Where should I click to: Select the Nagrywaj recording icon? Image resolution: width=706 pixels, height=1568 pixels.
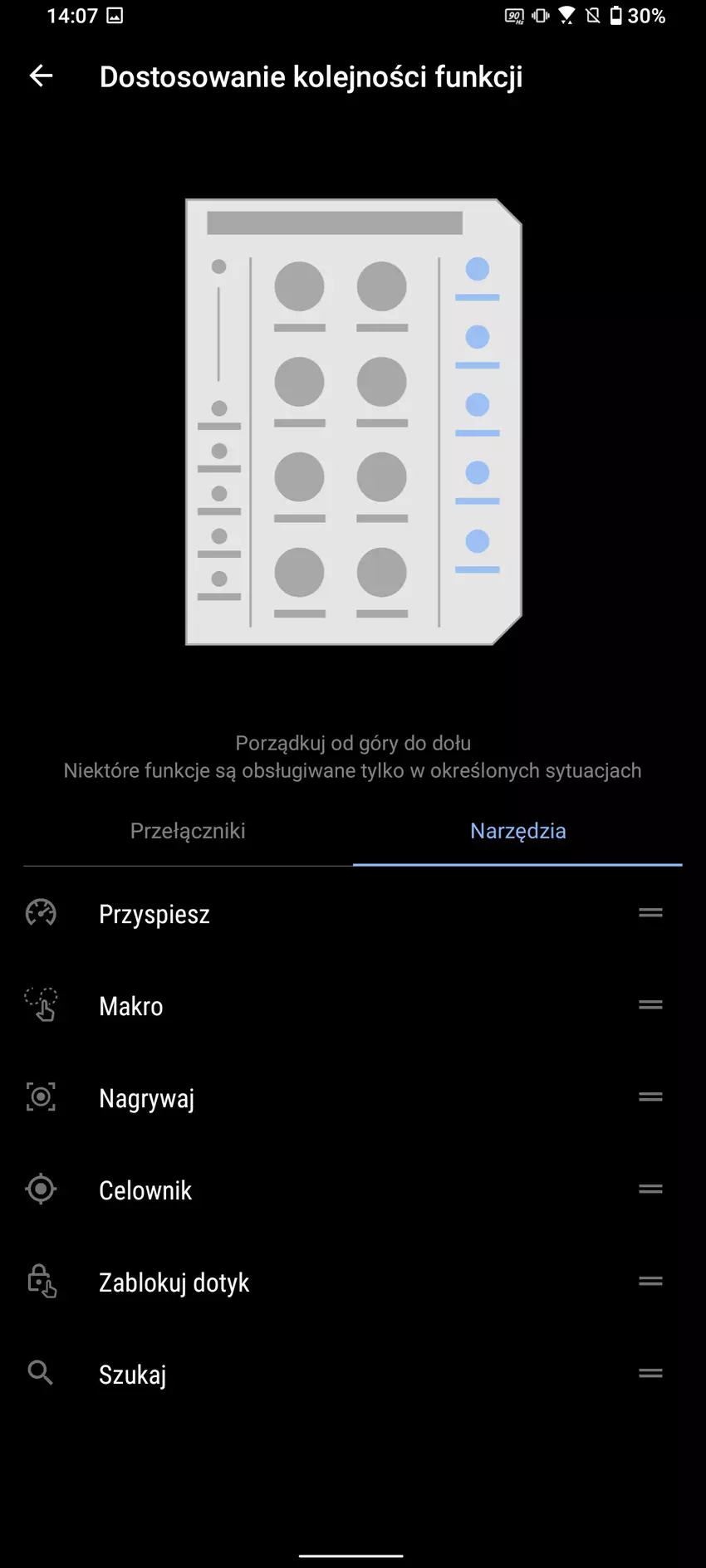point(40,1097)
